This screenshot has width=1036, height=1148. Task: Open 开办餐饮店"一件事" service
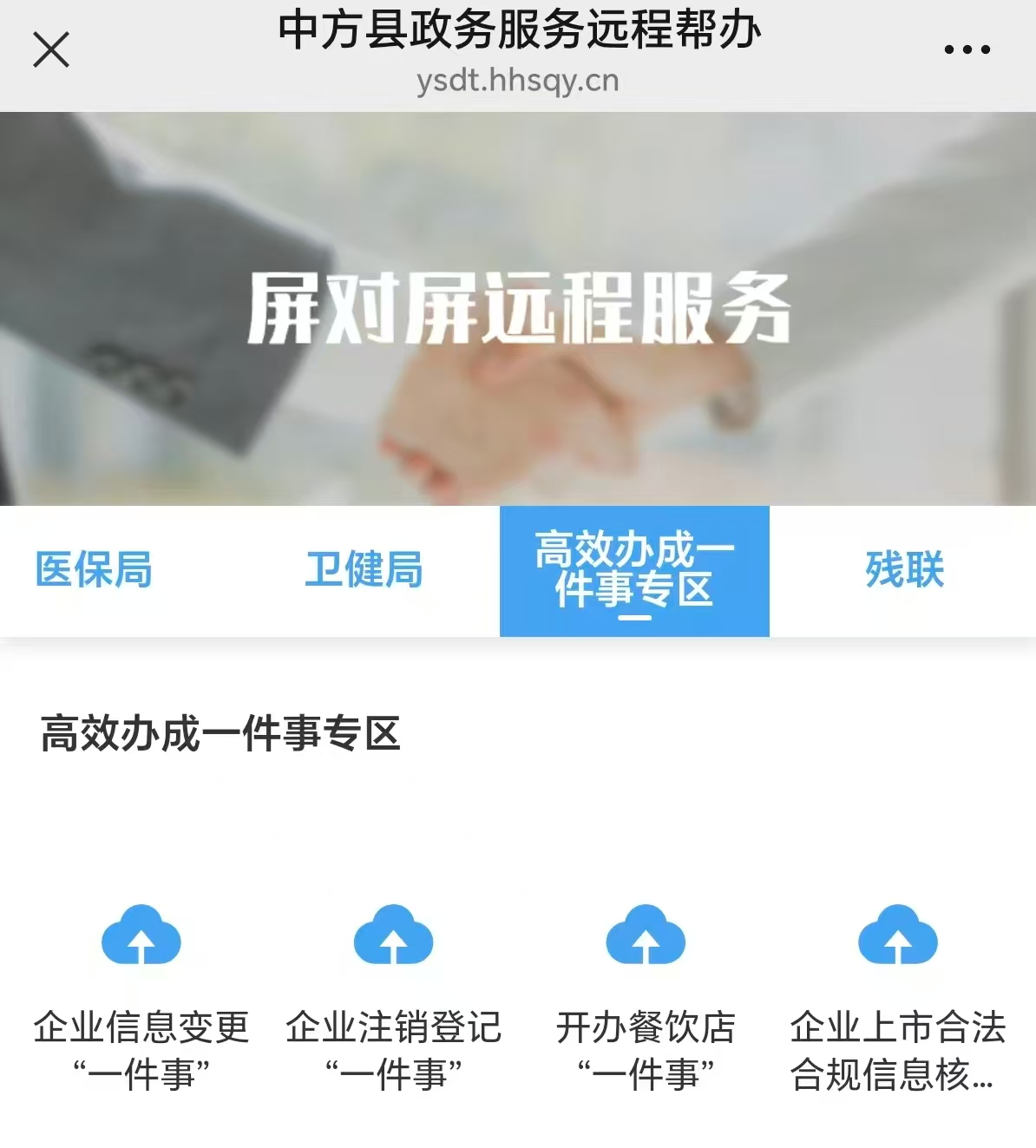[646, 998]
